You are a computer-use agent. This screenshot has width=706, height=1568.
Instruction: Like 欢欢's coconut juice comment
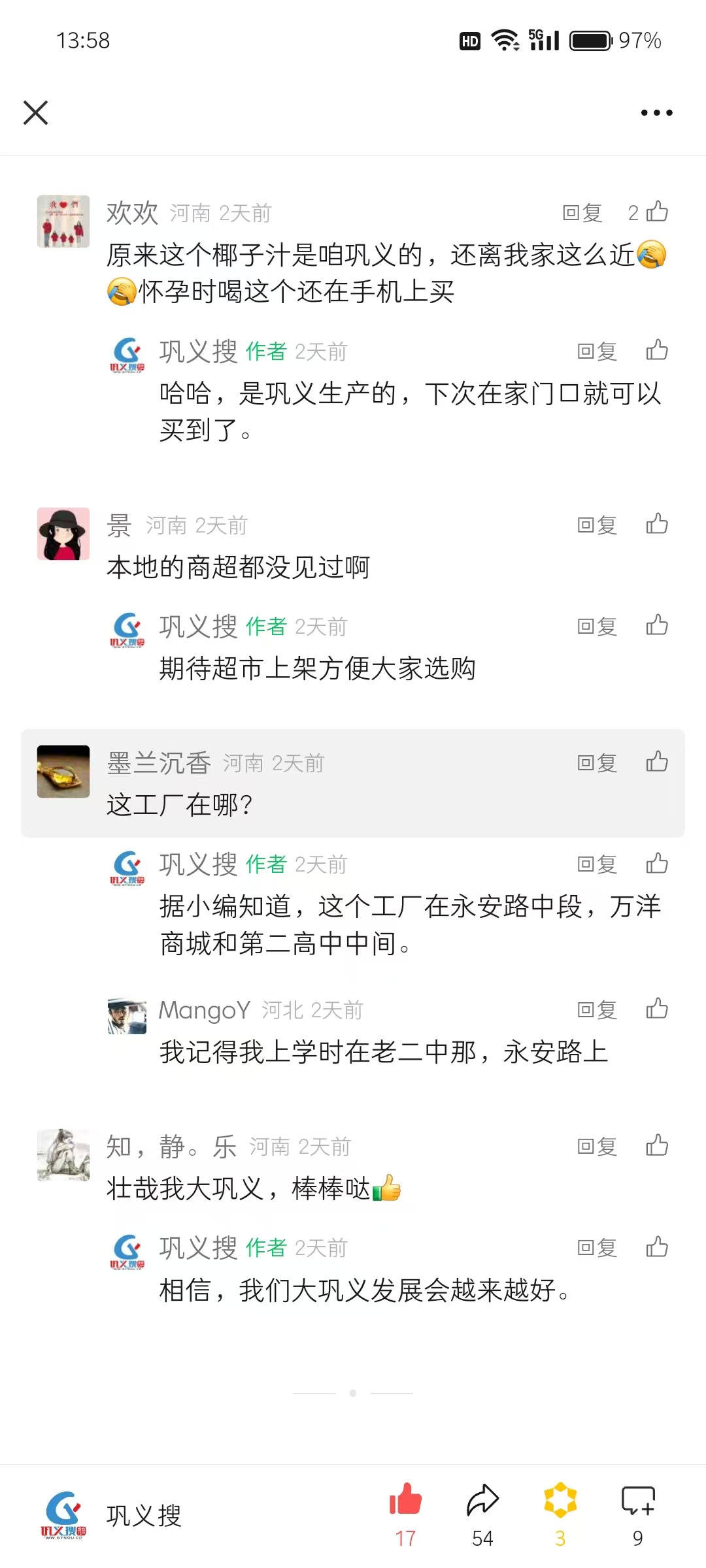point(656,212)
